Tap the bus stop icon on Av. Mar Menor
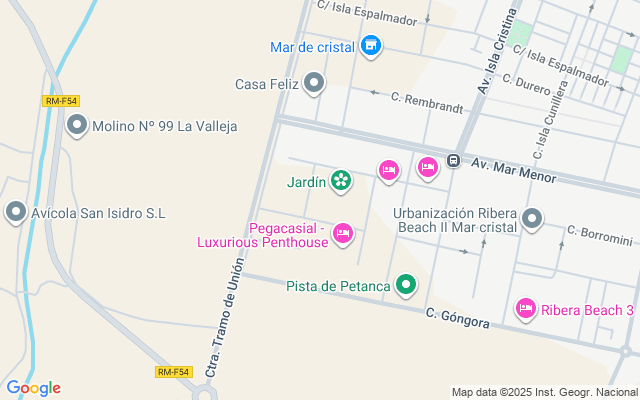 (x=453, y=160)
